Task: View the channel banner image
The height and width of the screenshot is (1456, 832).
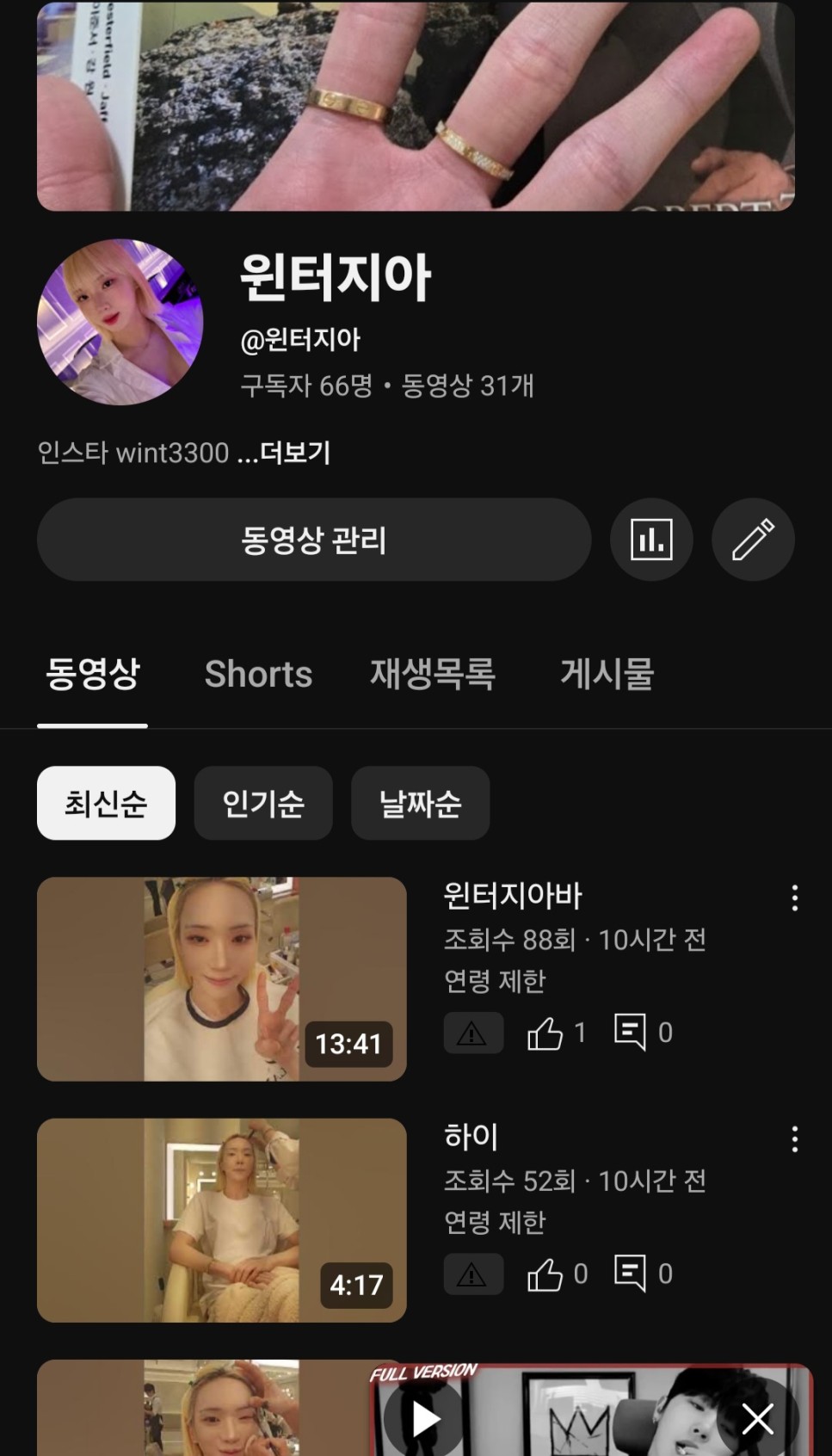Action: [416, 106]
